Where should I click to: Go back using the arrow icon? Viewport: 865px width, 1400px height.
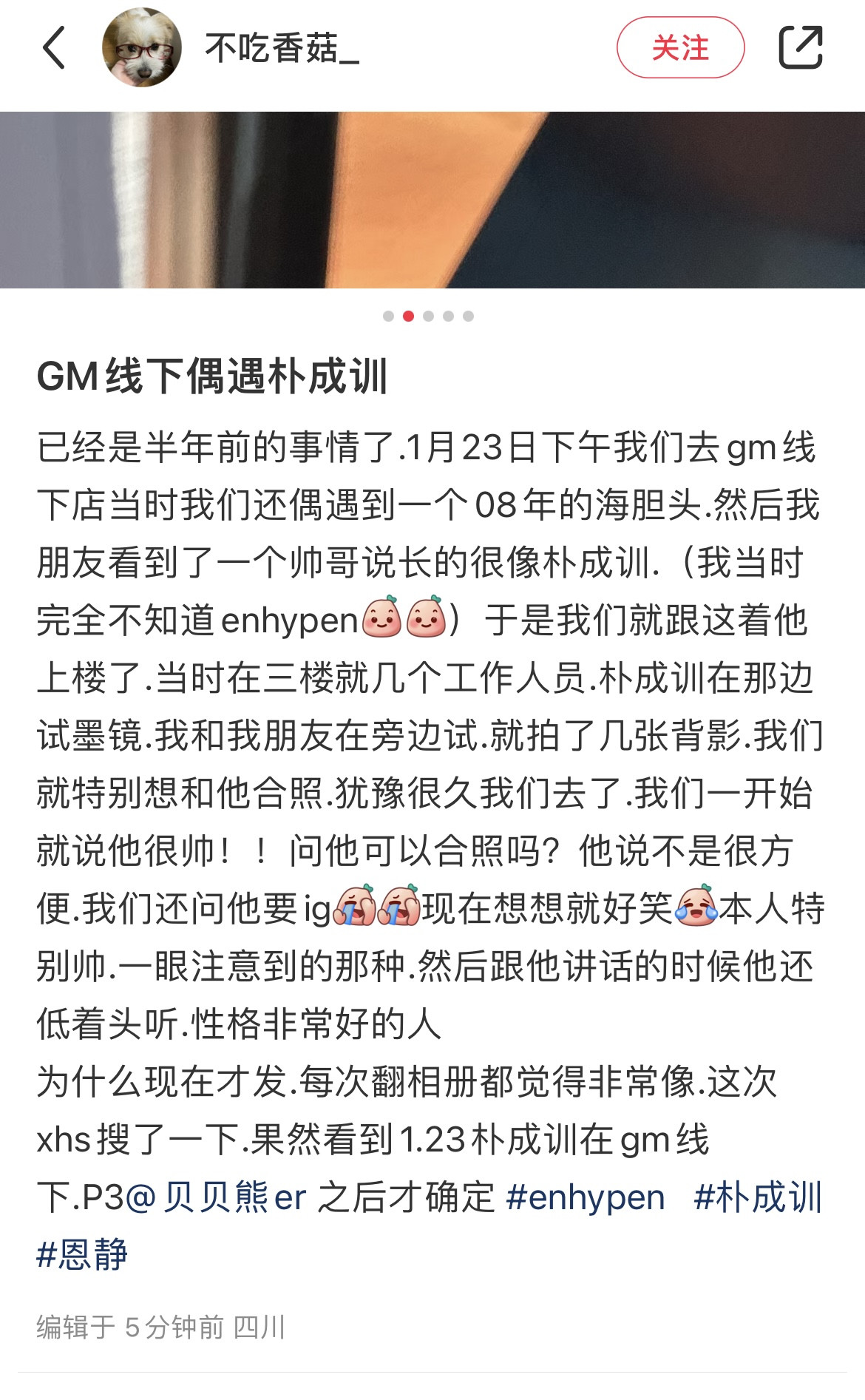coord(54,48)
